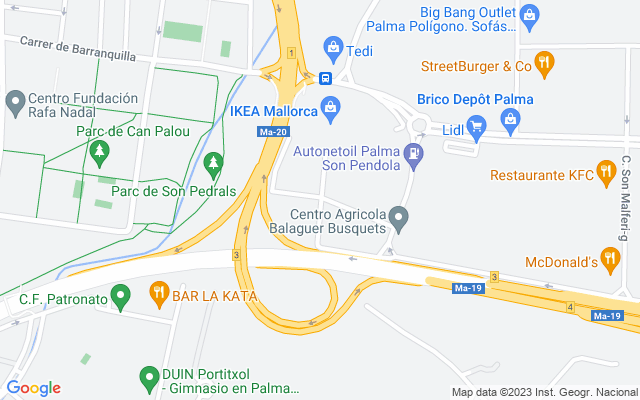
Task: Select the Restaurante KFC marker
Action: pos(604,174)
